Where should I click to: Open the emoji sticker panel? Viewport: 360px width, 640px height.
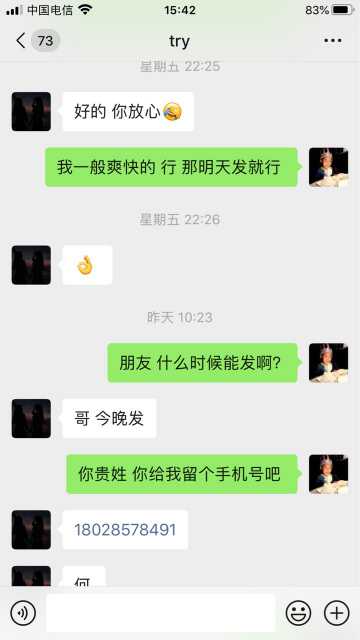pyautogui.click(x=298, y=613)
